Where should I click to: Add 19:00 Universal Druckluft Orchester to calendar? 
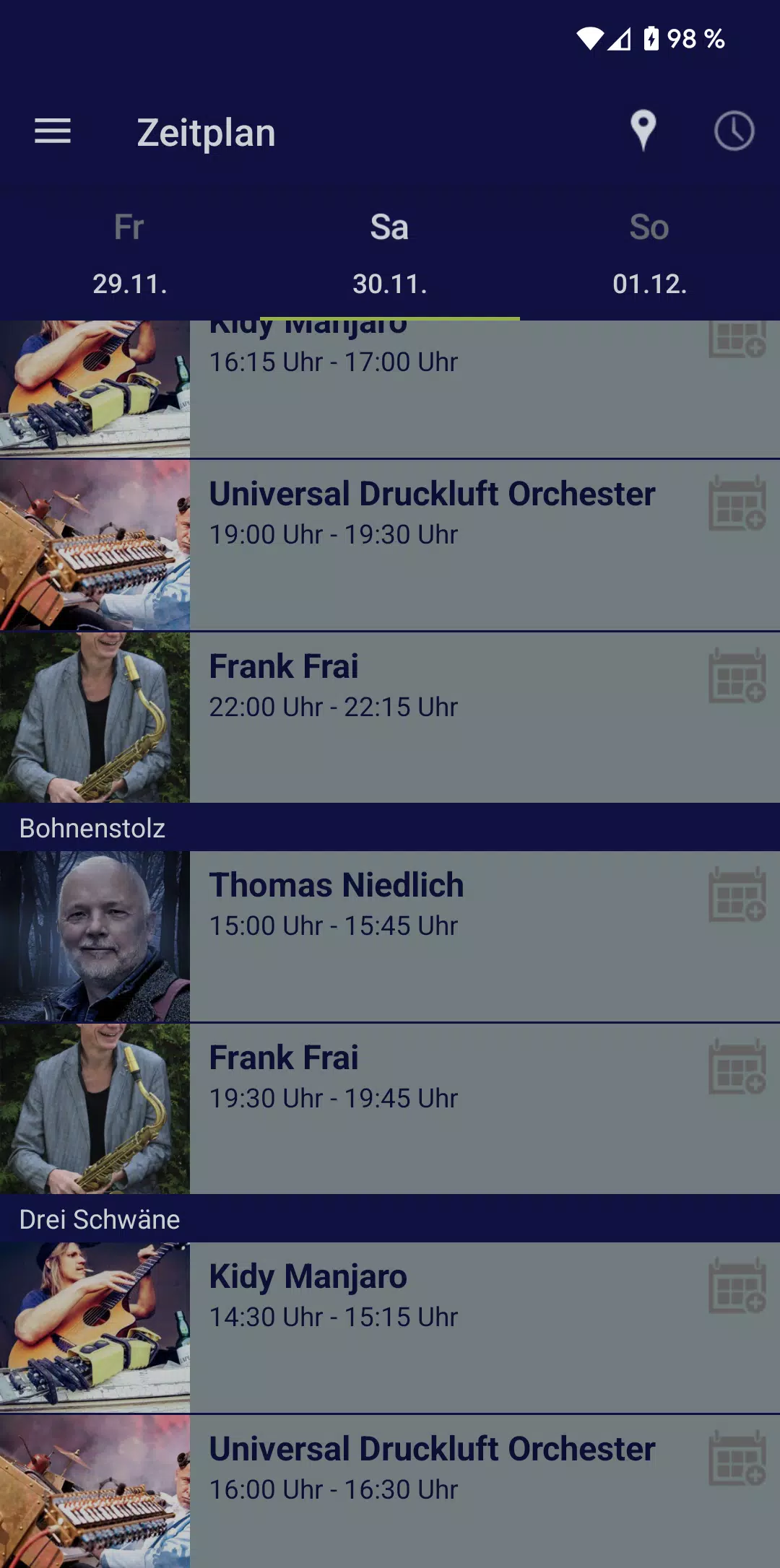tap(736, 503)
